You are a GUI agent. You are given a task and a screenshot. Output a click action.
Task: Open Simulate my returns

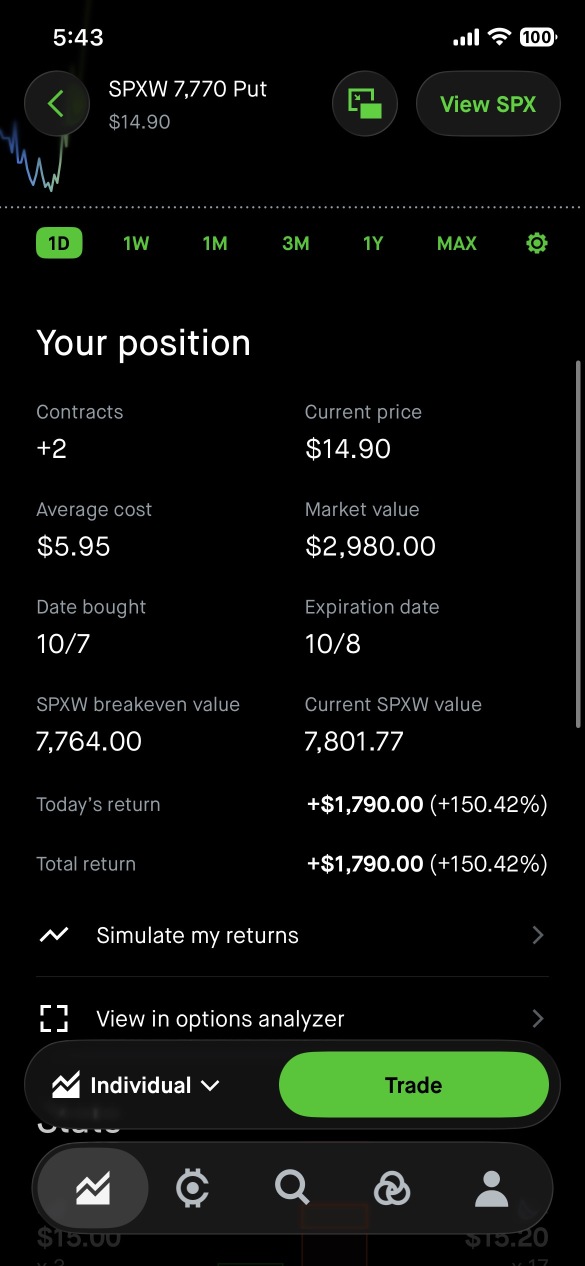(292, 935)
